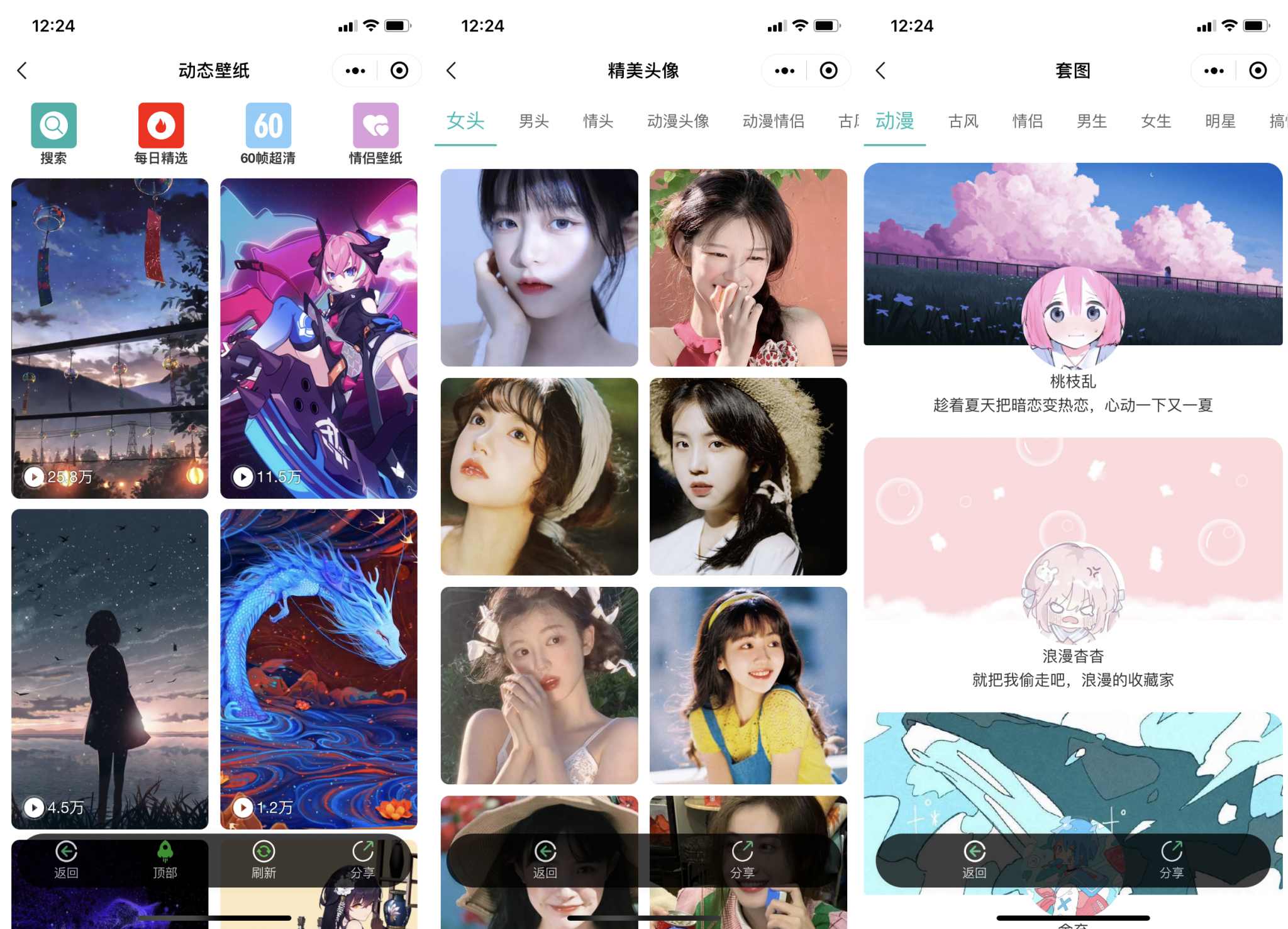Open the blue dragon wallpaper with 1.2万
Image resolution: width=1288 pixels, height=929 pixels.
tap(319, 669)
